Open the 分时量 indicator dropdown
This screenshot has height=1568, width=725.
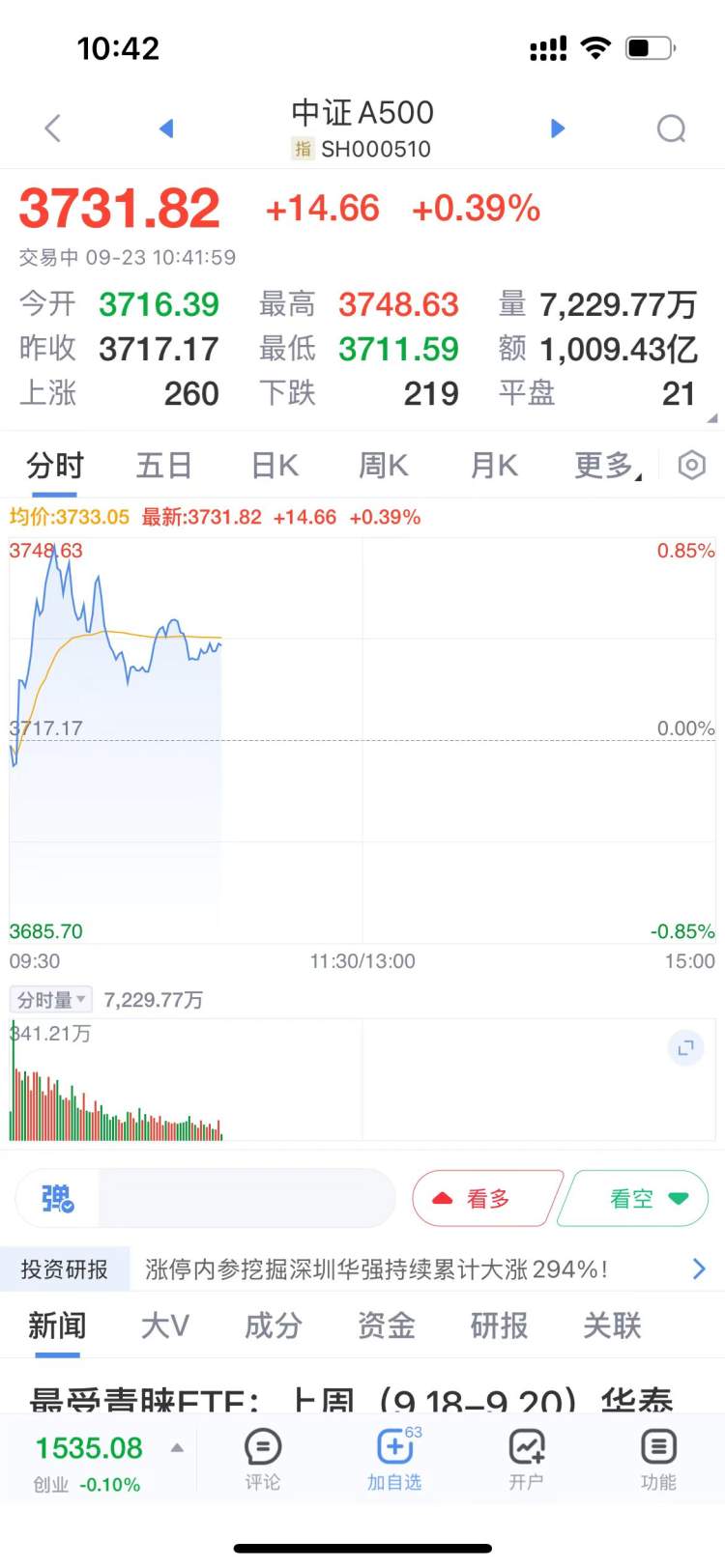point(50,999)
